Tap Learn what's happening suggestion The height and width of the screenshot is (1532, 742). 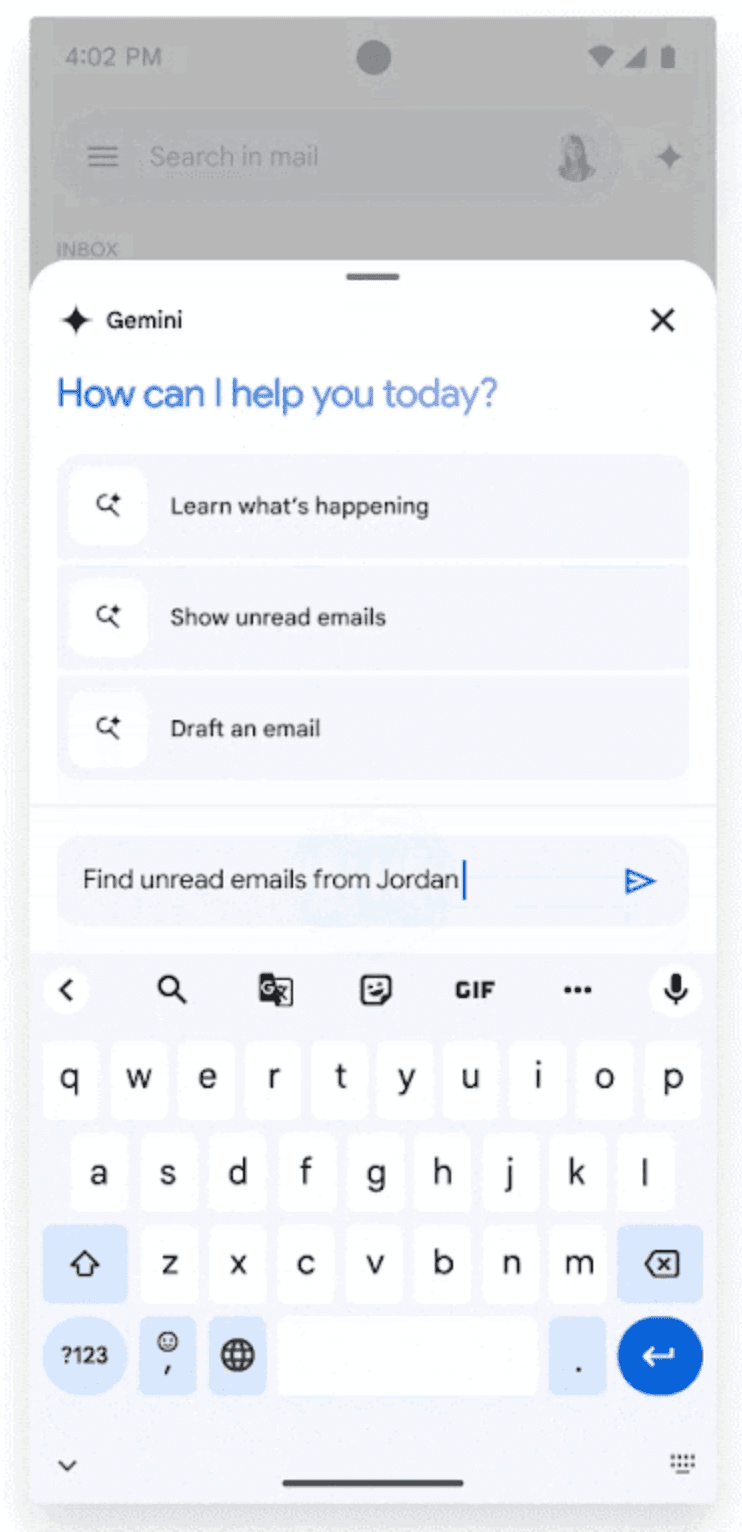point(371,506)
